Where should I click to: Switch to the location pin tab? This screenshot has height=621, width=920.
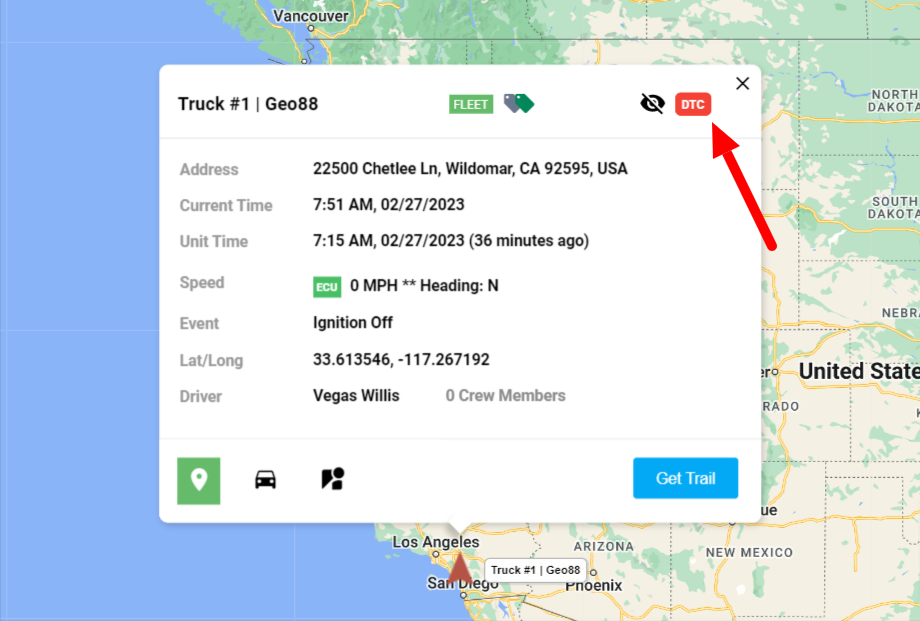point(199,480)
